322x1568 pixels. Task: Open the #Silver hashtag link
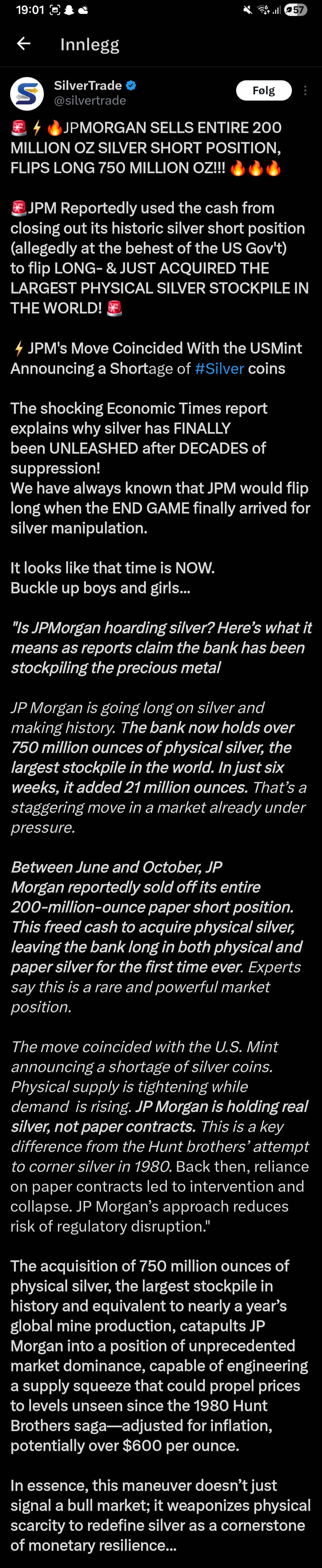click(219, 368)
